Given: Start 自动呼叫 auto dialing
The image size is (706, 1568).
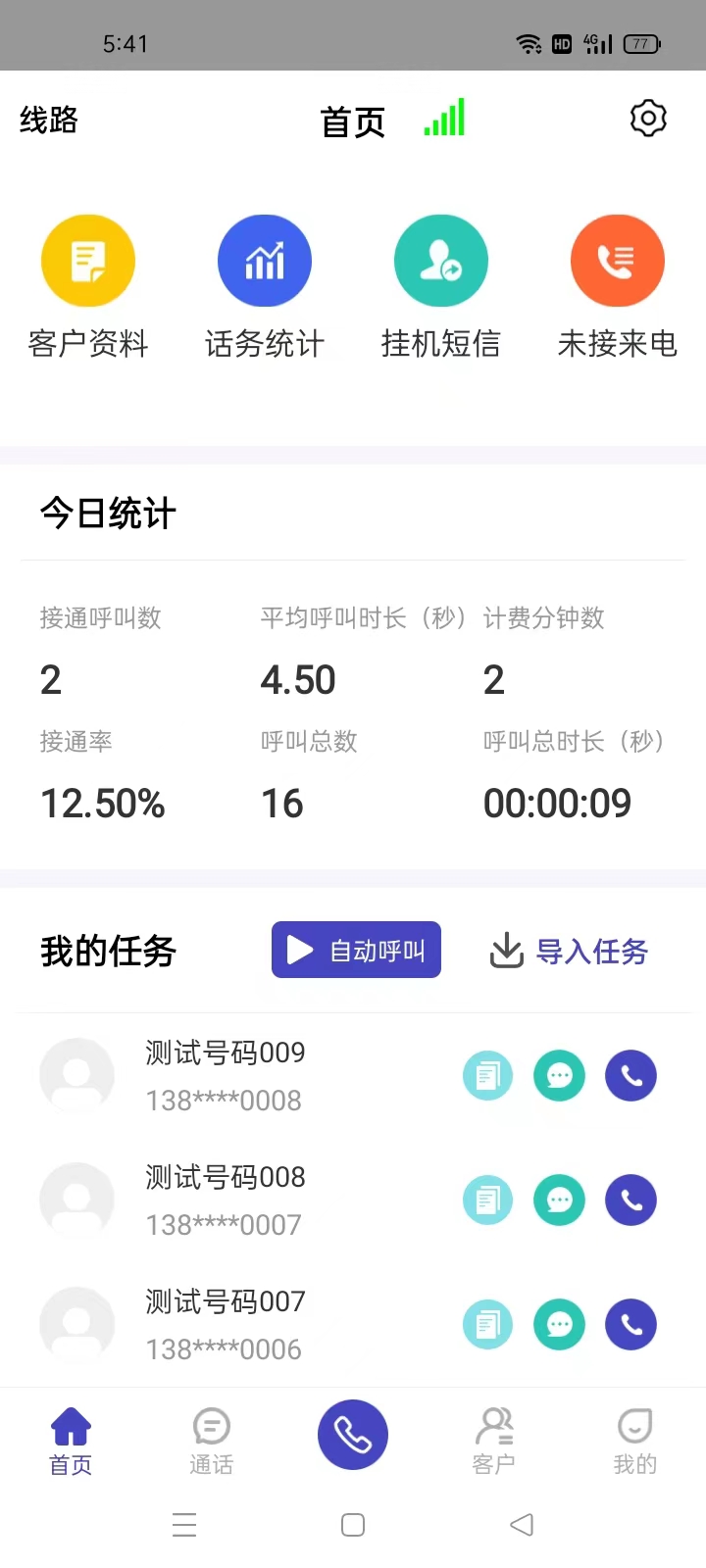Looking at the screenshot, I should (x=356, y=950).
